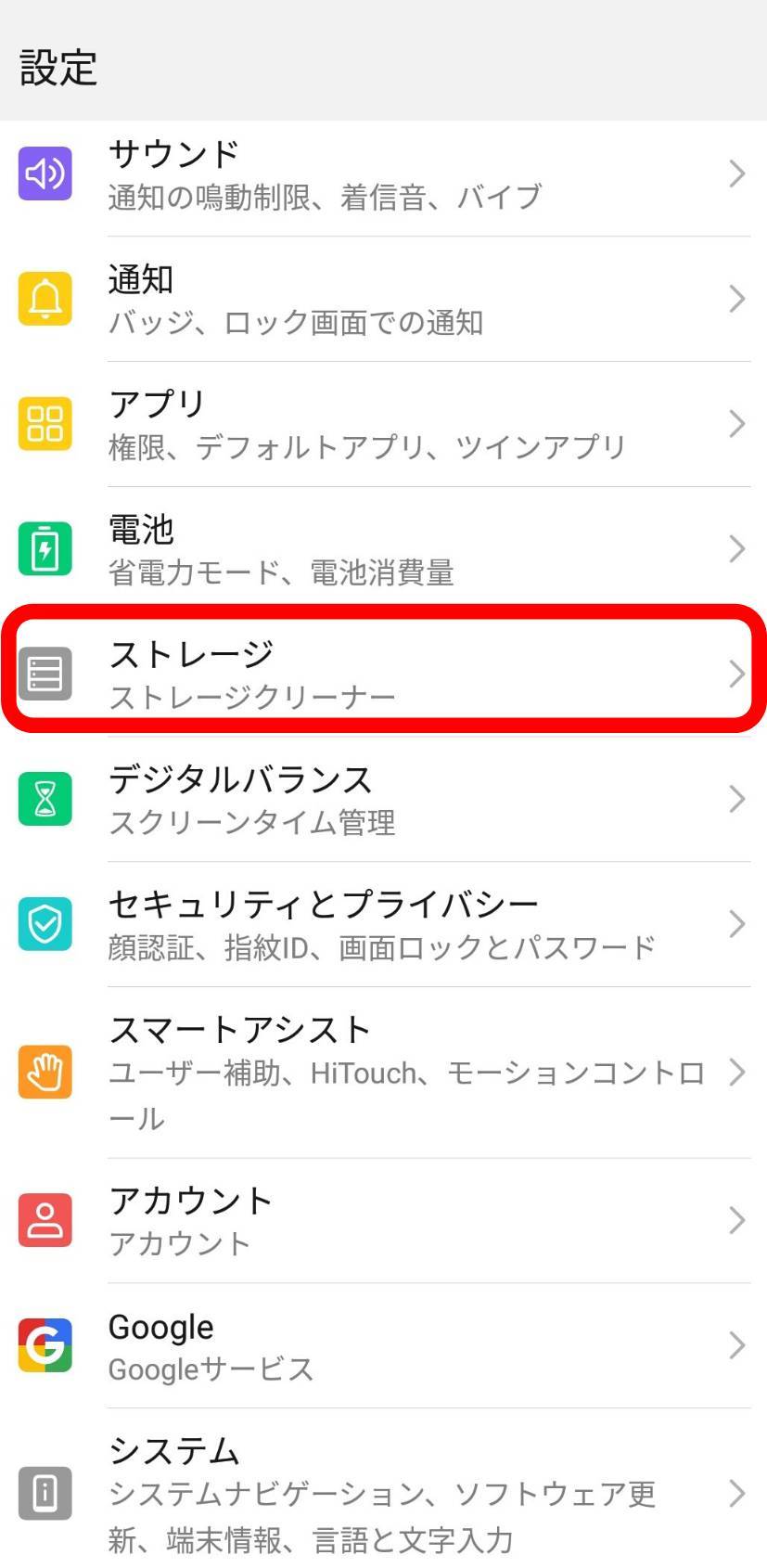
Task: Open デジタルバランス screen time management
Action: tap(383, 799)
